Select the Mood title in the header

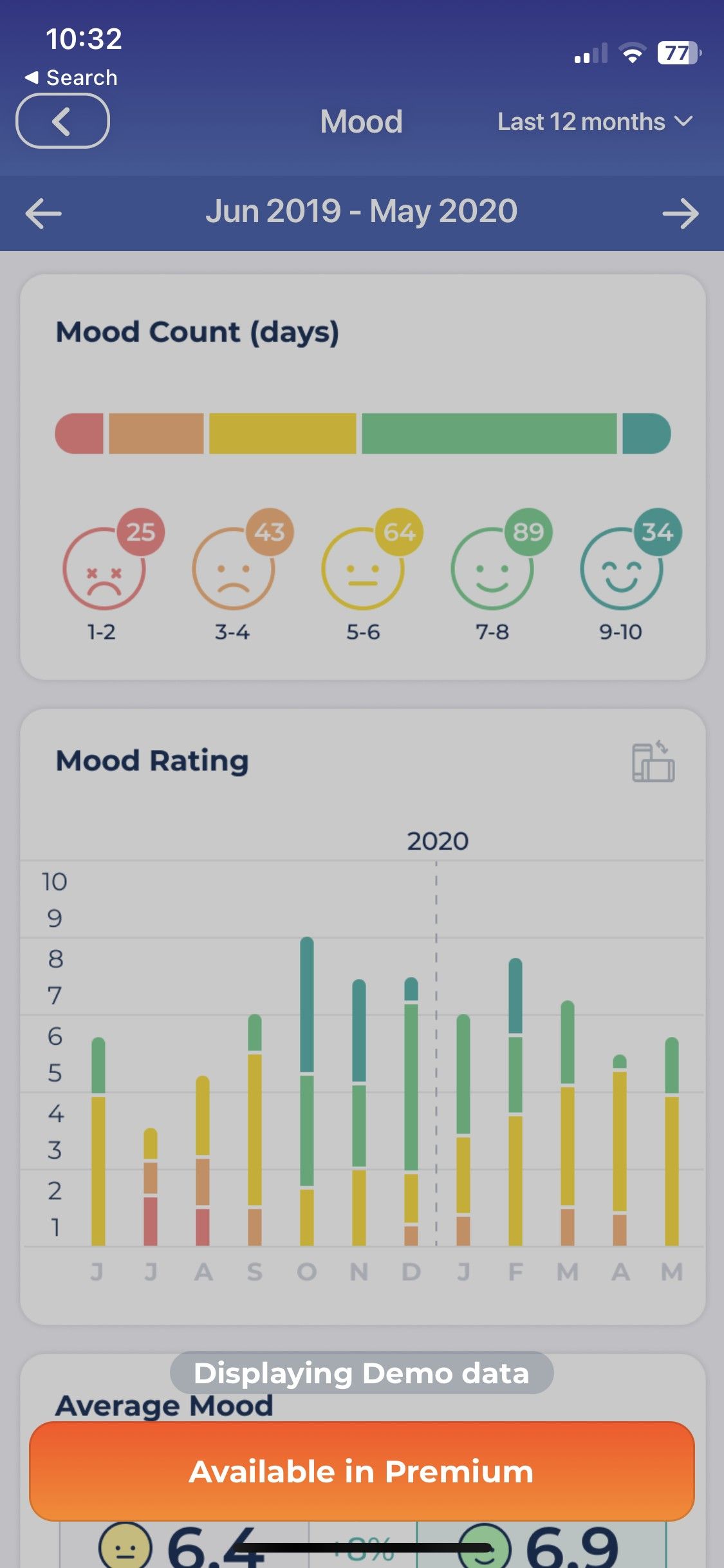(362, 121)
